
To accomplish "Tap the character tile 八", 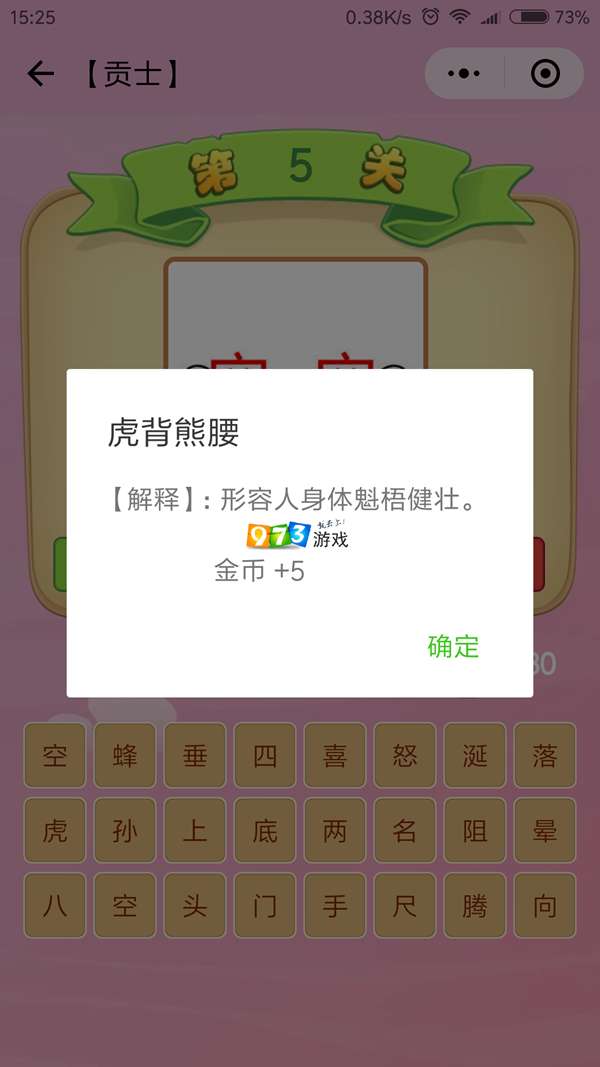I will pyautogui.click(x=54, y=906).
